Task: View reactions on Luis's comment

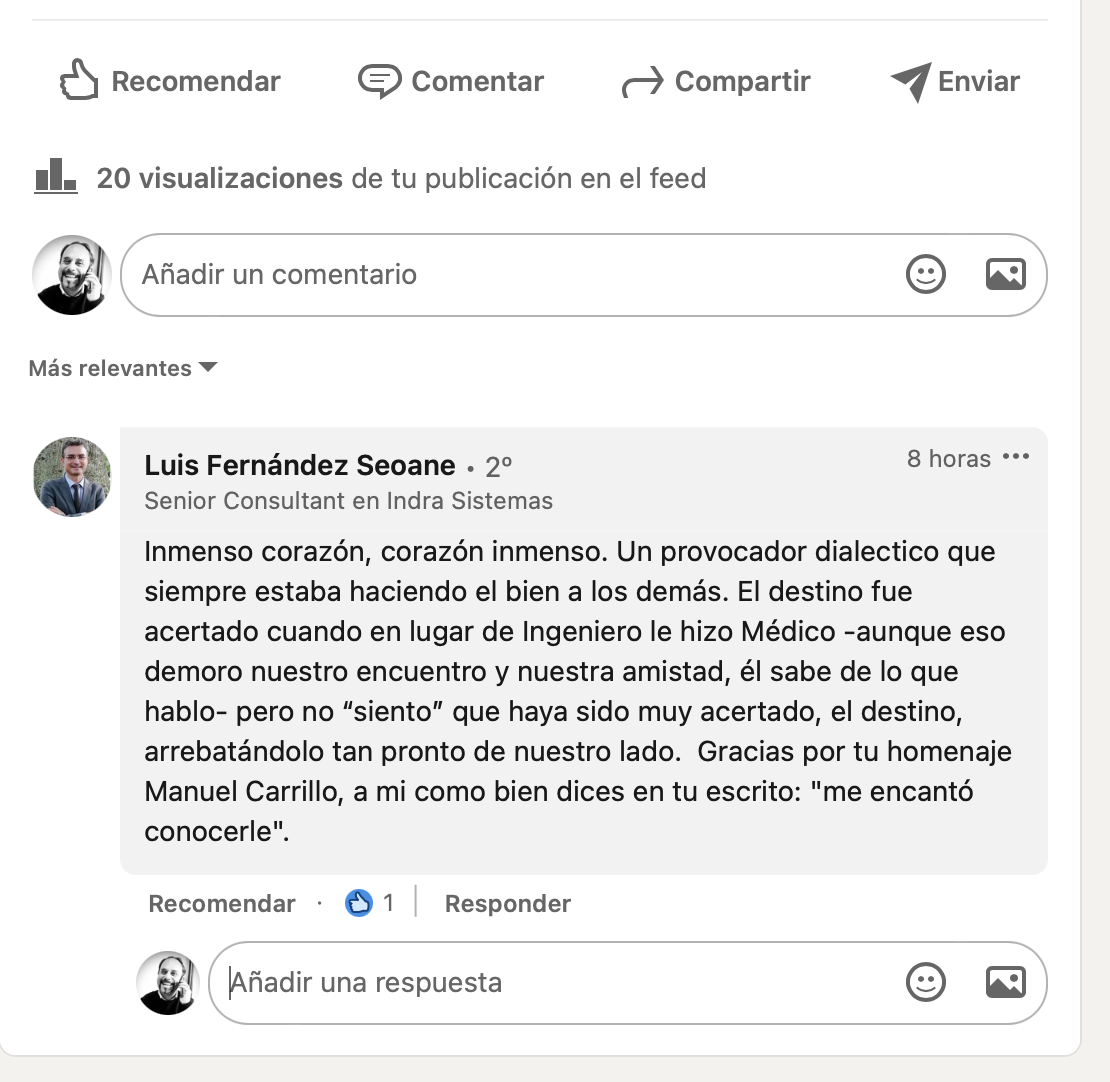Action: click(370, 904)
